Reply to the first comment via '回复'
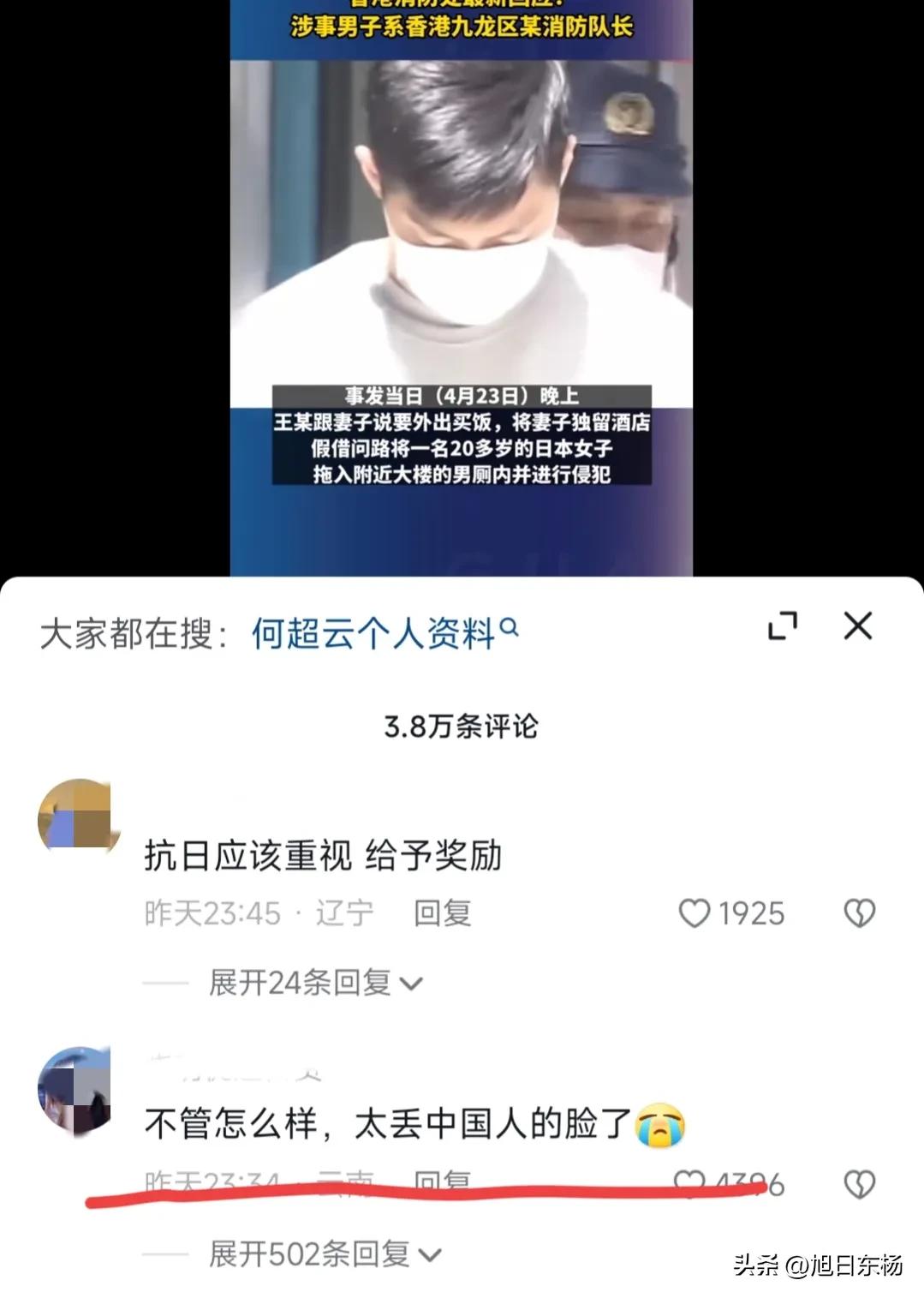This screenshot has width=924, height=1298. point(442,913)
